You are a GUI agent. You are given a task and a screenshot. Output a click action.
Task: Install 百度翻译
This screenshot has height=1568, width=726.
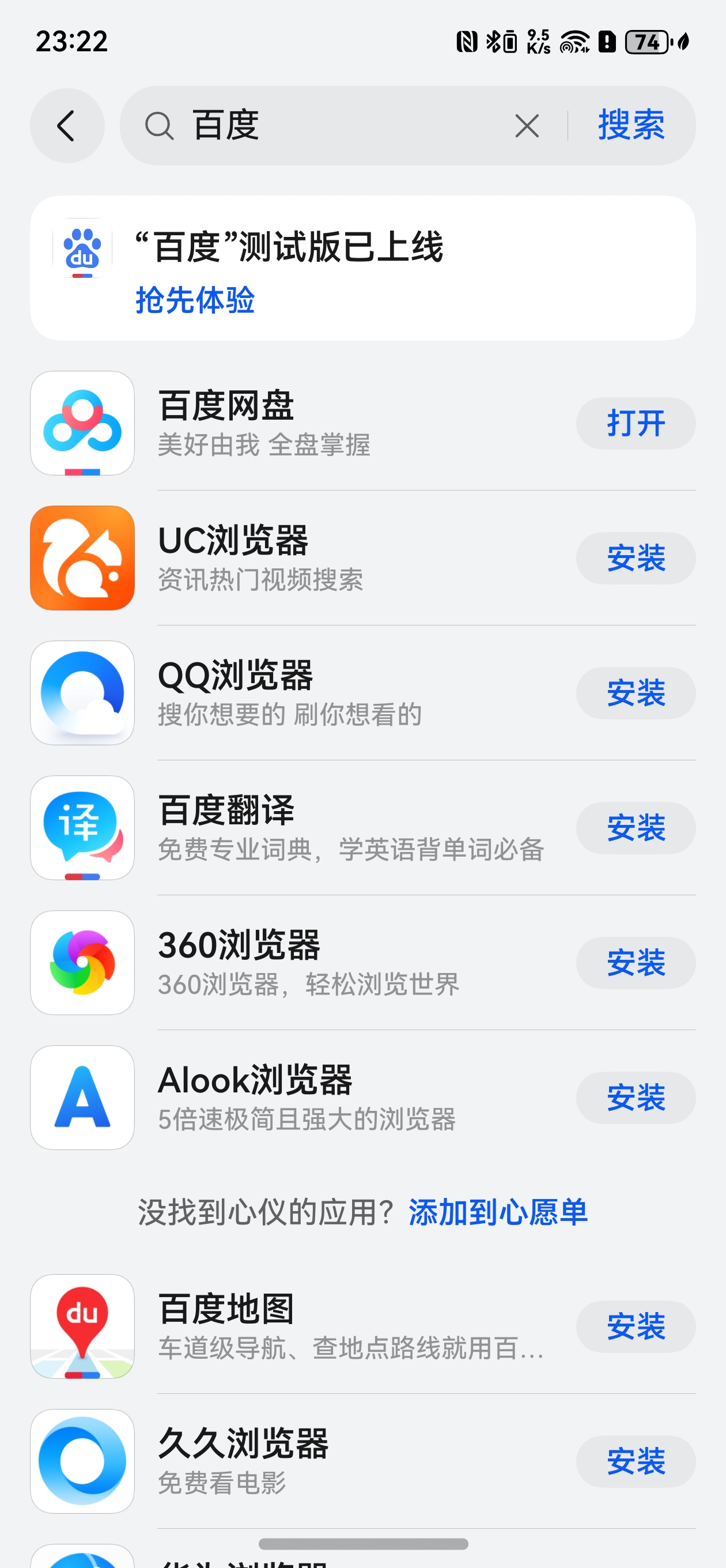[x=636, y=828]
